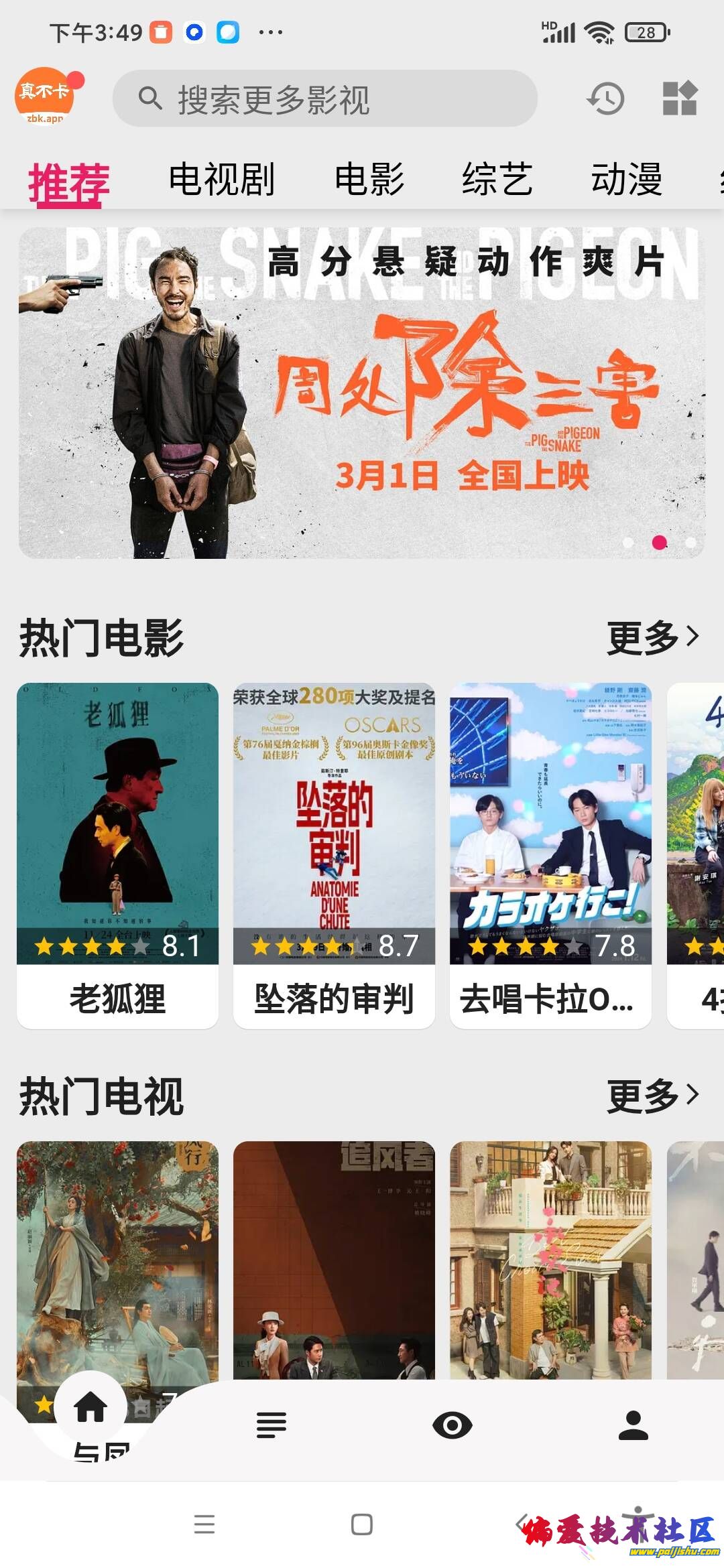
Task: Go to the 动漫 tab
Action: coord(626,180)
